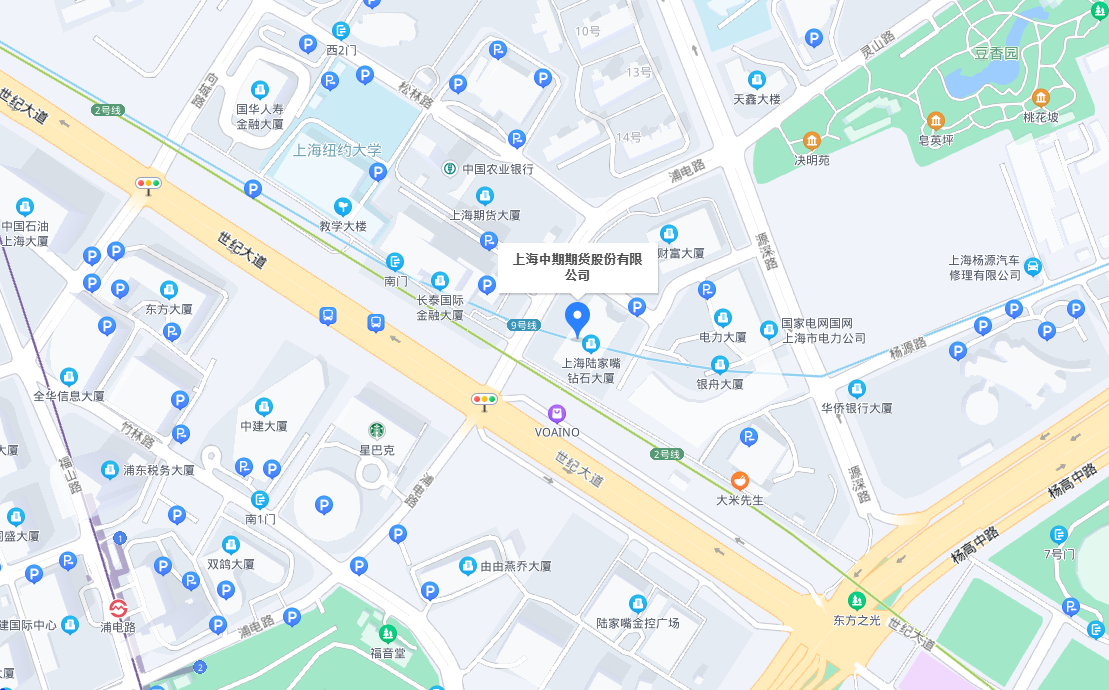The height and width of the screenshot is (690, 1109).
Task: Open the VOAINO shopping marker
Action: click(x=556, y=413)
